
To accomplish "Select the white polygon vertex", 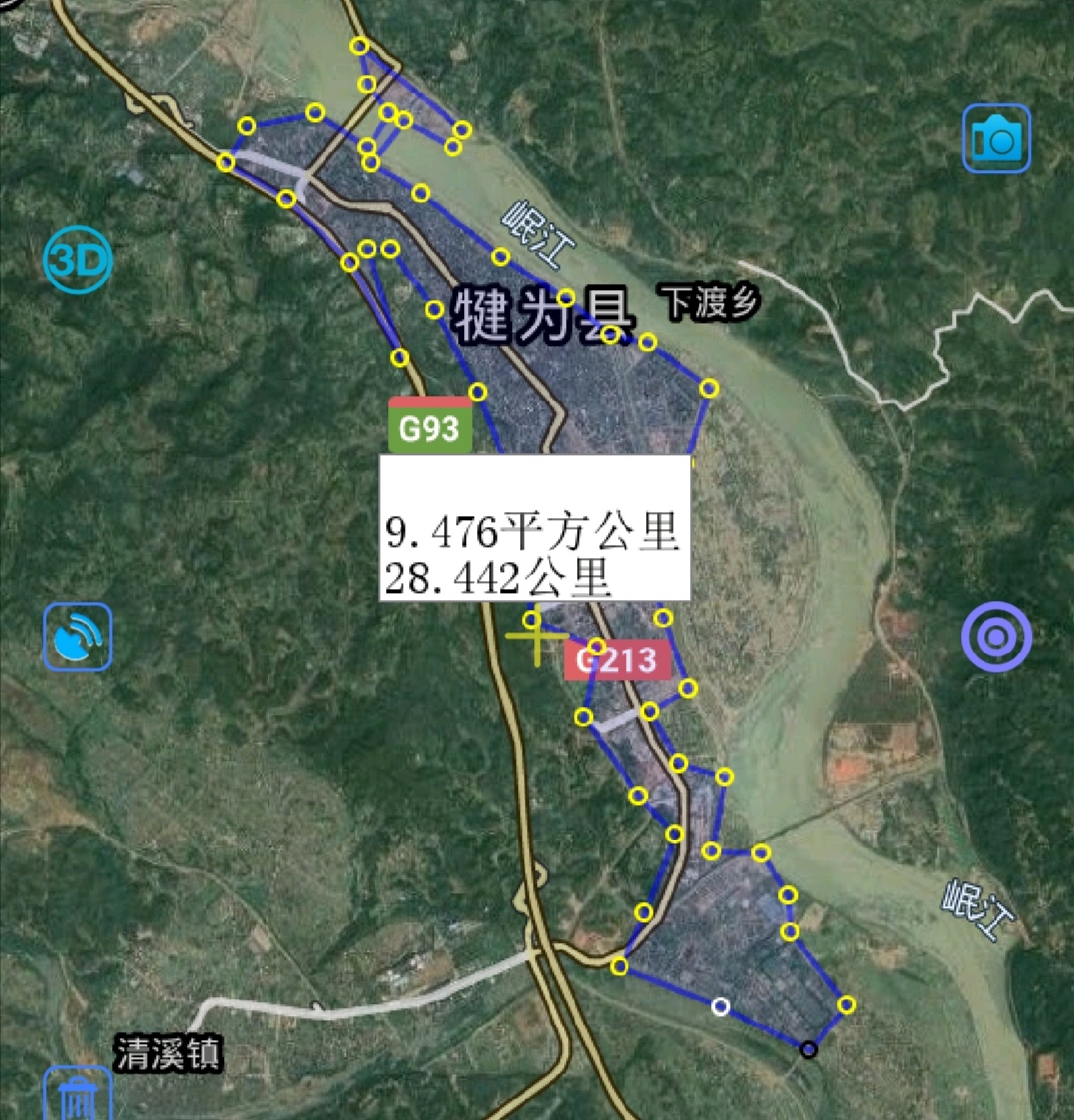I will (x=721, y=1007).
